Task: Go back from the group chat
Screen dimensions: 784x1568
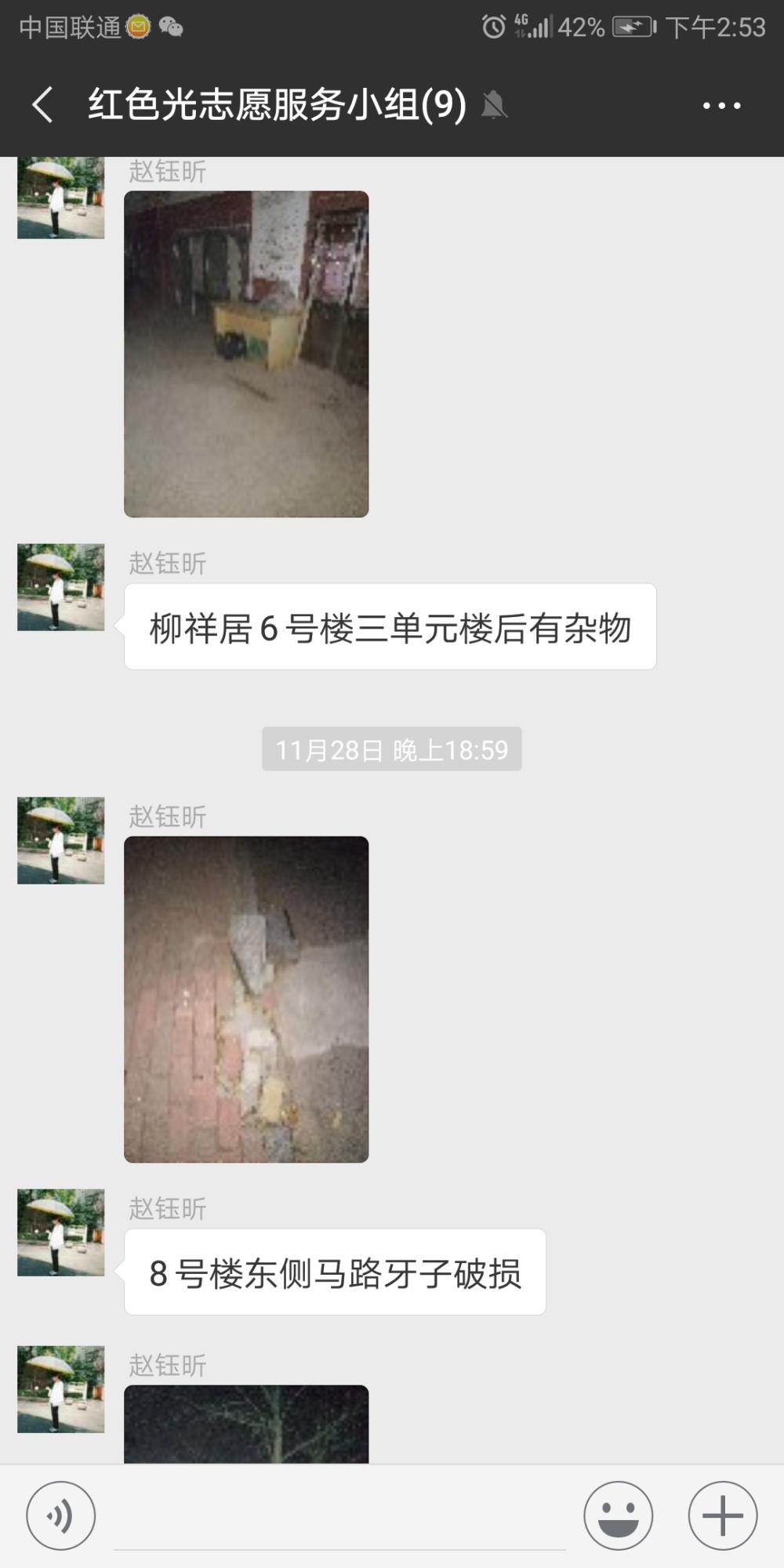Action: (x=42, y=105)
